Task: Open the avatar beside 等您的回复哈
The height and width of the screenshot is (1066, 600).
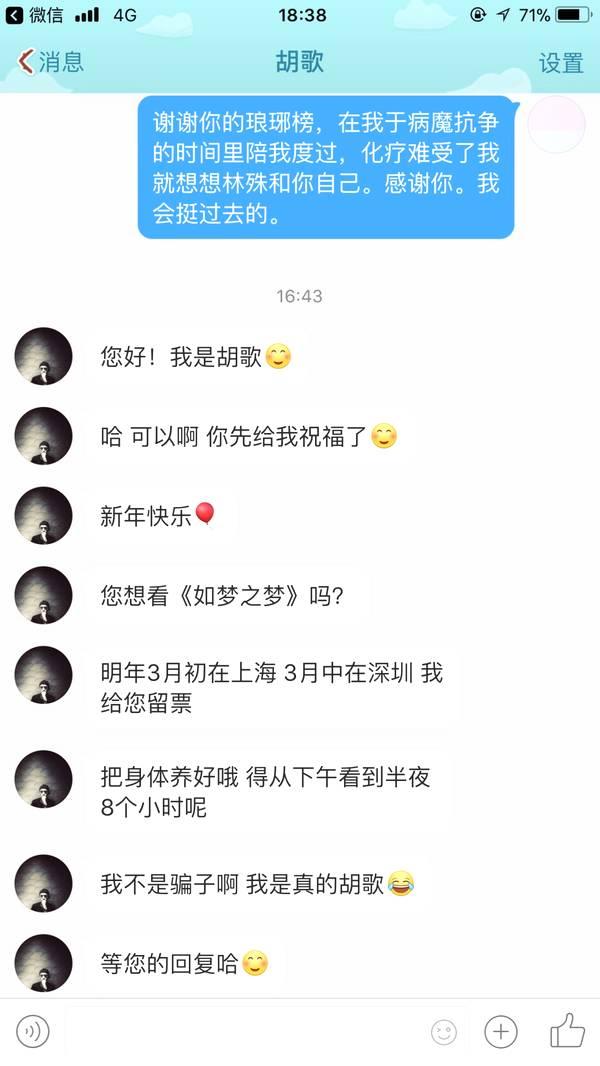Action: pyautogui.click(x=43, y=962)
